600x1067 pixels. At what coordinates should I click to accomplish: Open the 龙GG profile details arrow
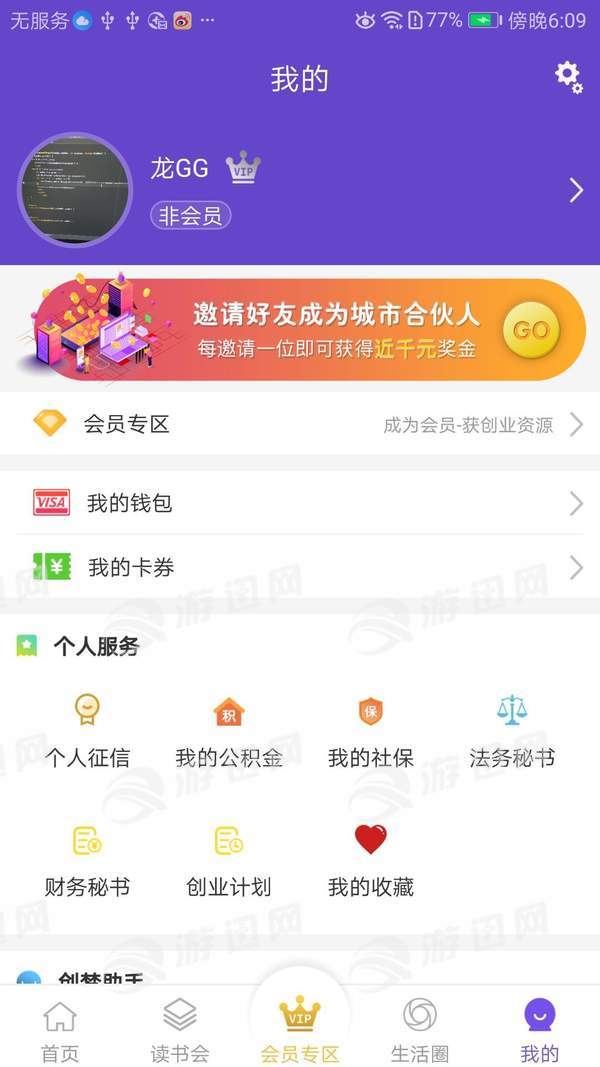575,190
